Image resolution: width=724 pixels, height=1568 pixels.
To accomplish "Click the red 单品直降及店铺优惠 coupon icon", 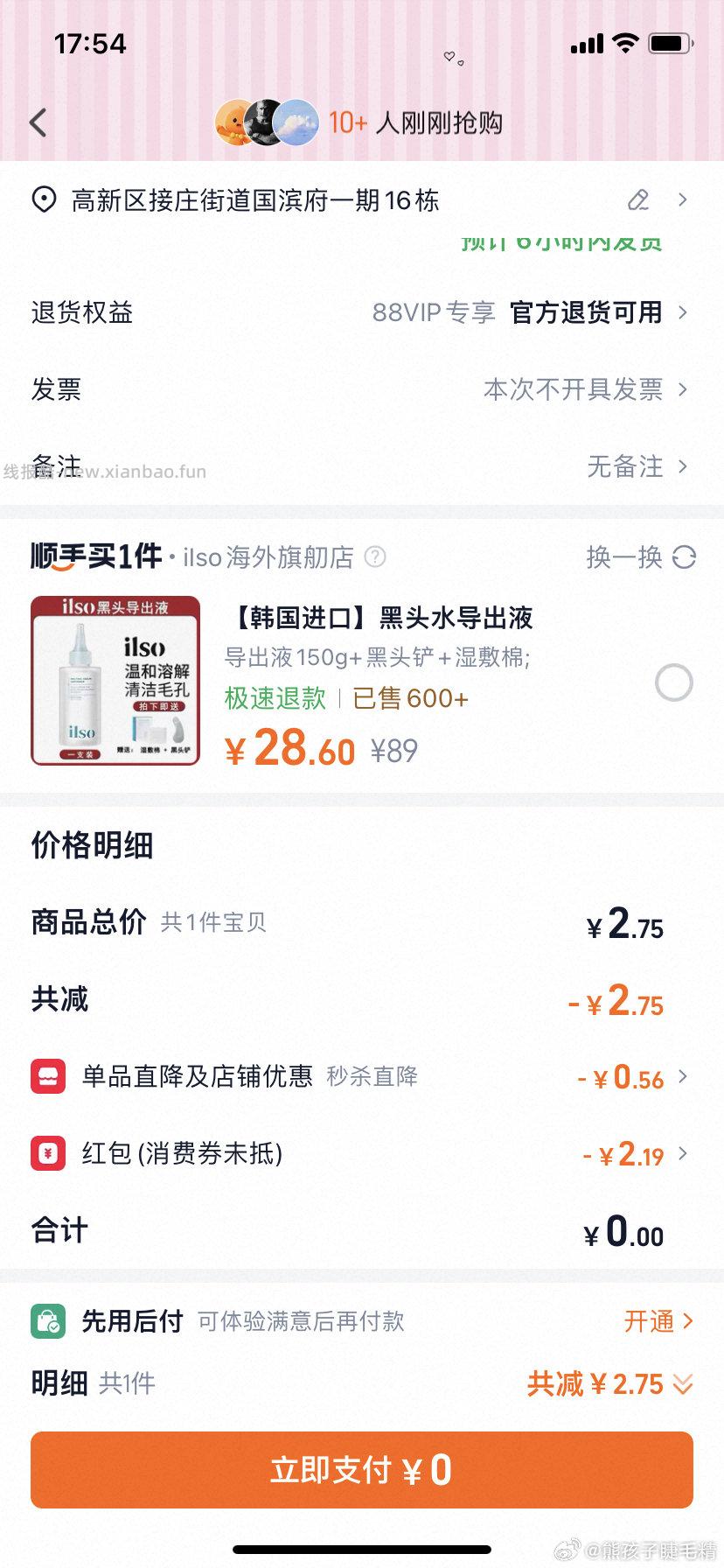I will point(48,1077).
